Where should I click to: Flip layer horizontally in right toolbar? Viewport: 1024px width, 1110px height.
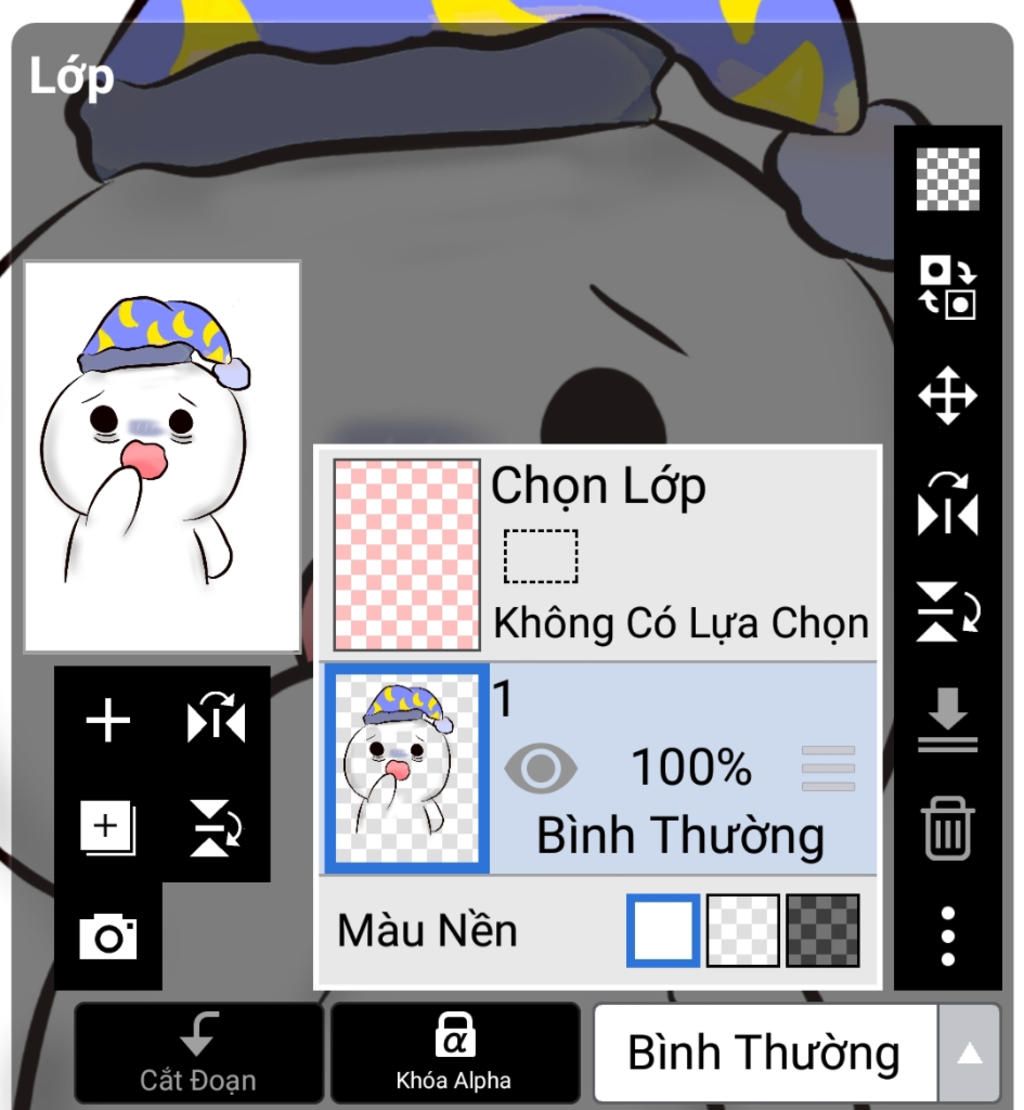947,504
